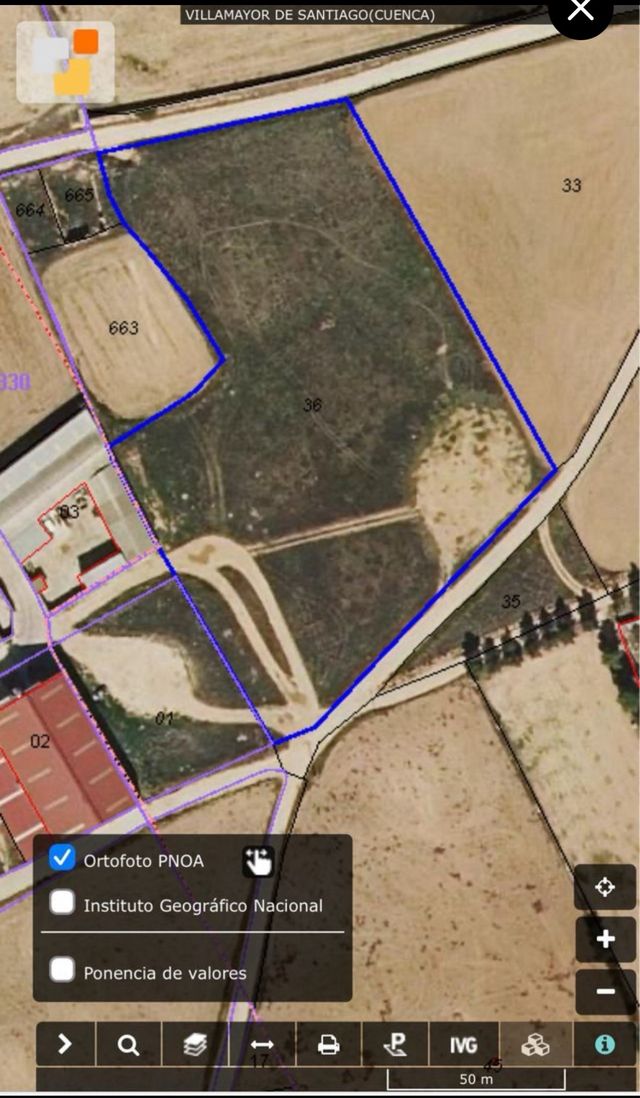Zoom in on the map
Image resolution: width=640 pixels, height=1098 pixels.
tap(605, 939)
